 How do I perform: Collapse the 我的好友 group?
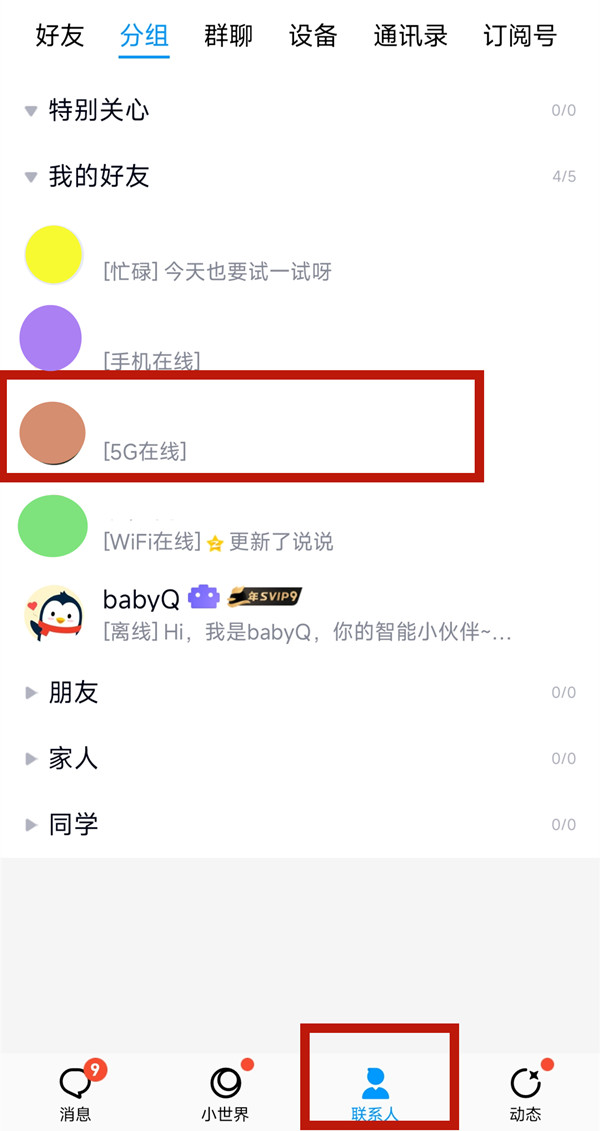click(99, 177)
